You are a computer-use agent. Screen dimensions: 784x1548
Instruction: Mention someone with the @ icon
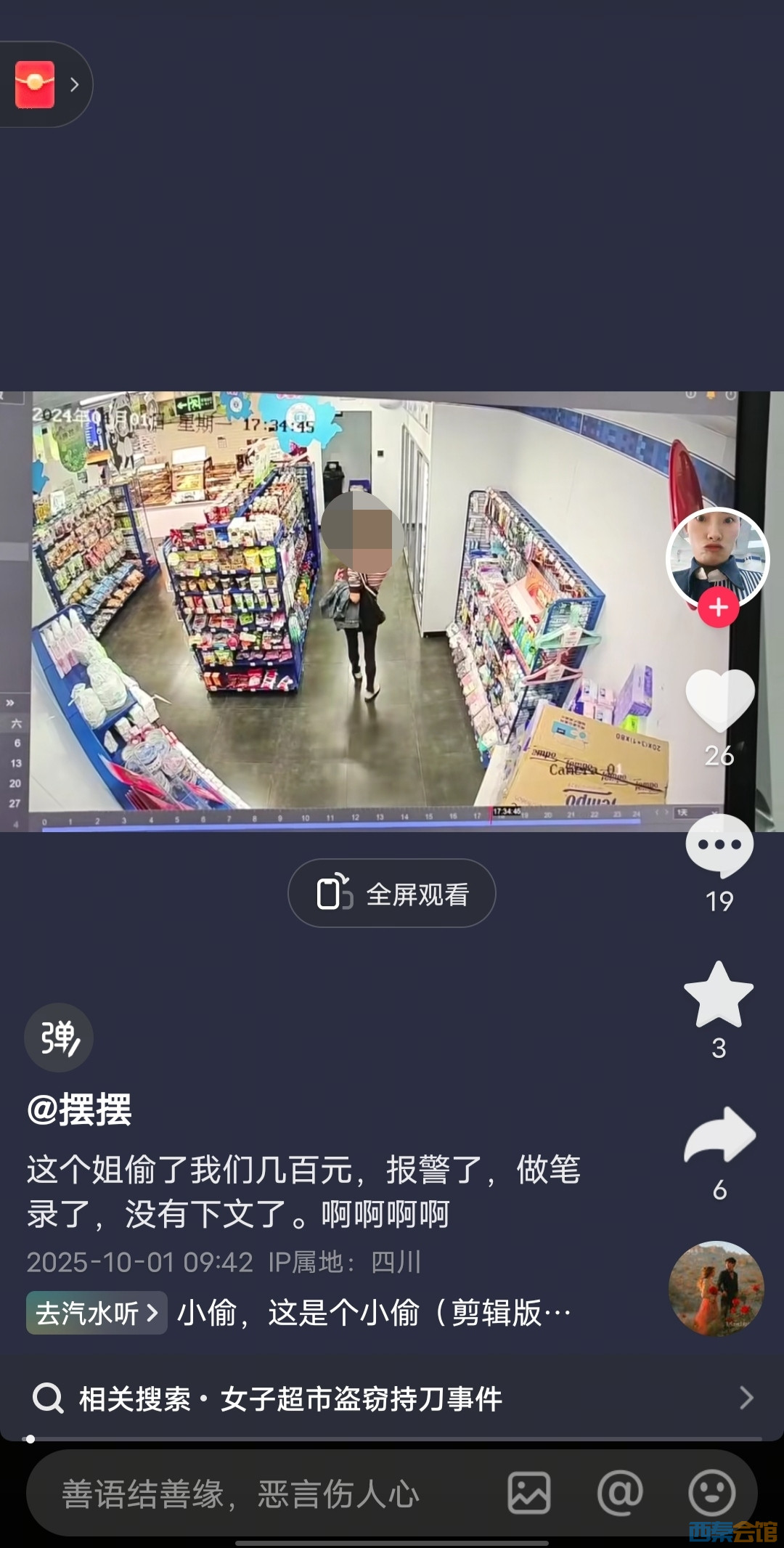pos(620,1494)
